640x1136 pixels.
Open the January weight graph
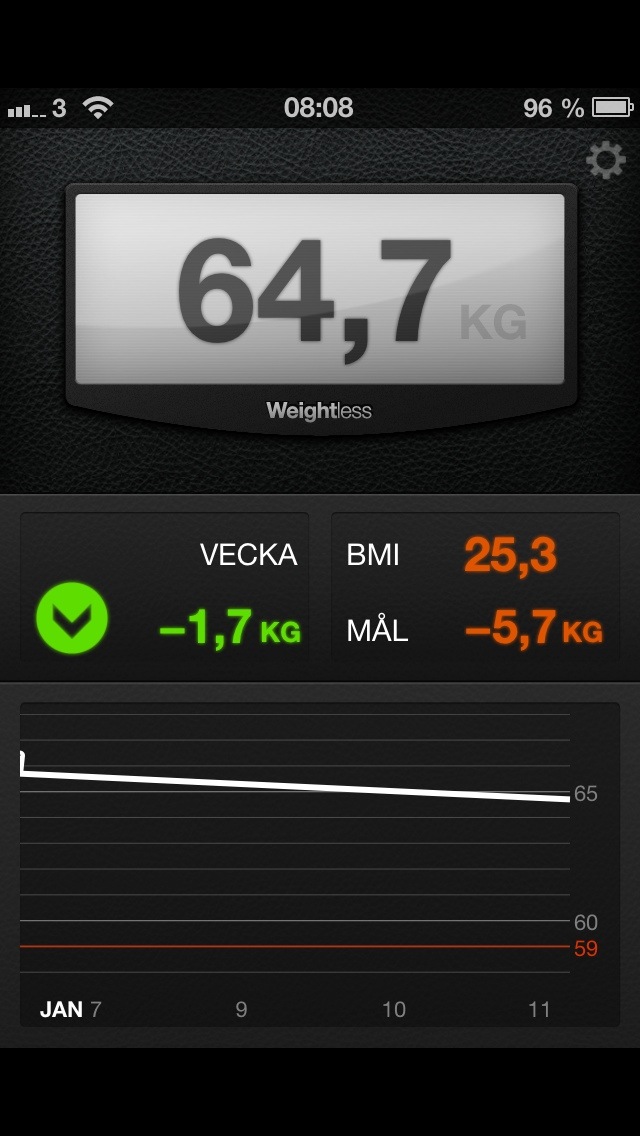[320, 860]
